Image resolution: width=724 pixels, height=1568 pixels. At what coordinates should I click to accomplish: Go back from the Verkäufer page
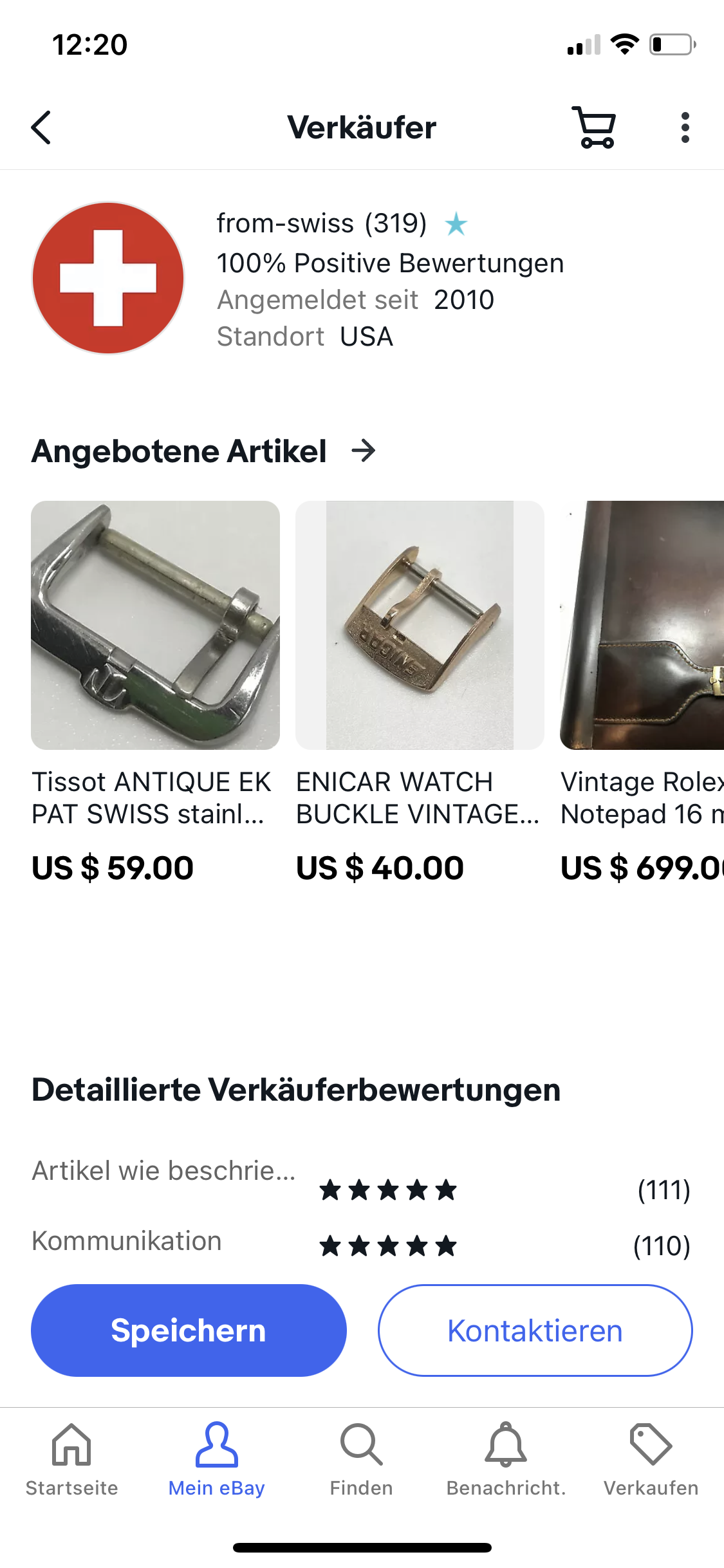pos(41,127)
